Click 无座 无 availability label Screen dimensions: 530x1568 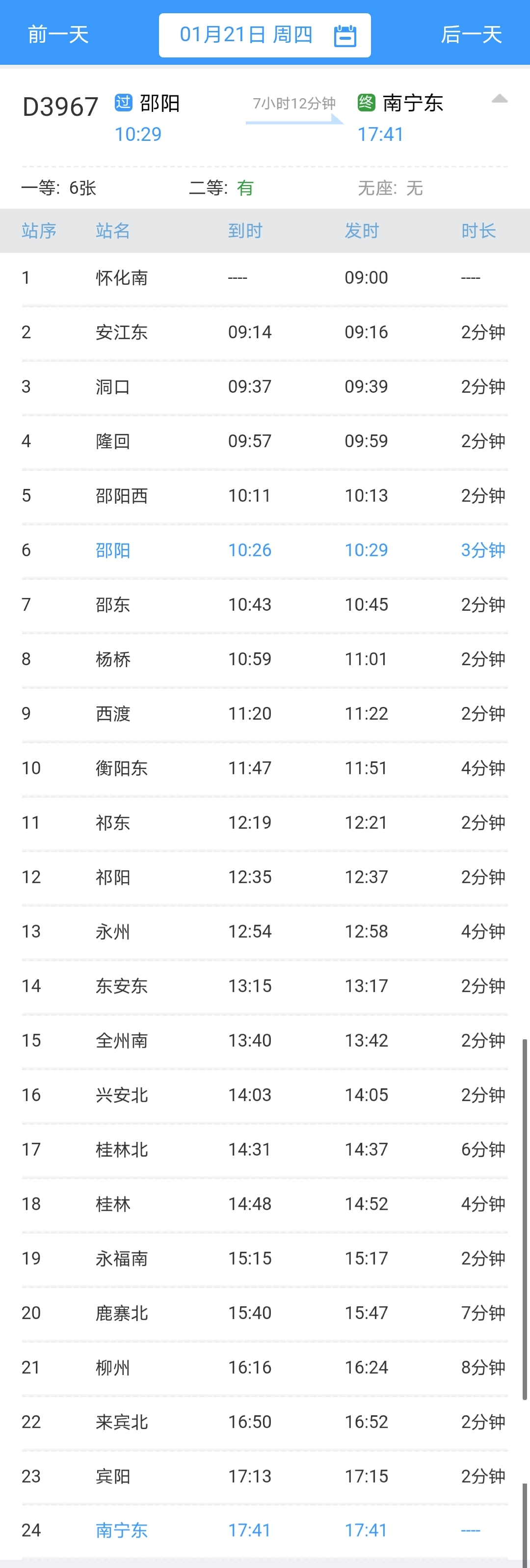click(x=390, y=188)
